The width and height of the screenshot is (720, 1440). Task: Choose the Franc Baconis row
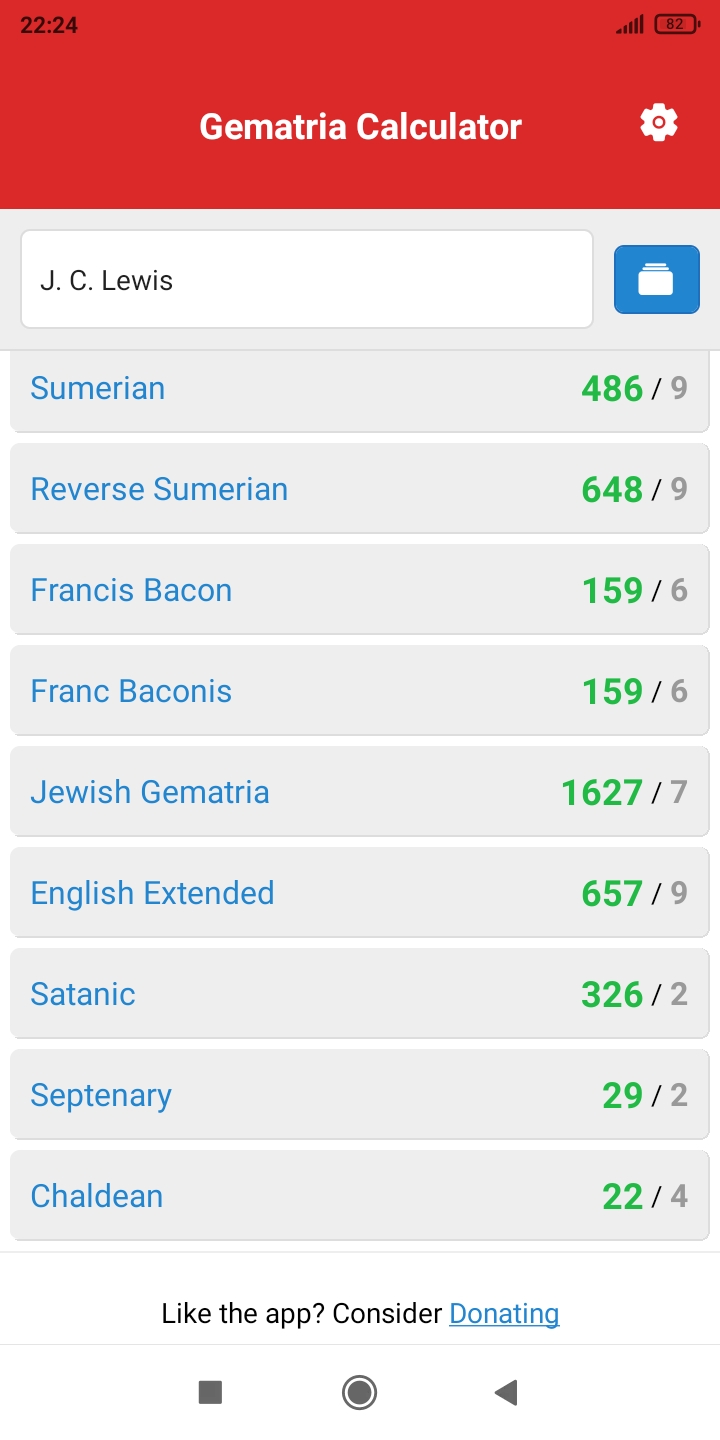pos(360,691)
